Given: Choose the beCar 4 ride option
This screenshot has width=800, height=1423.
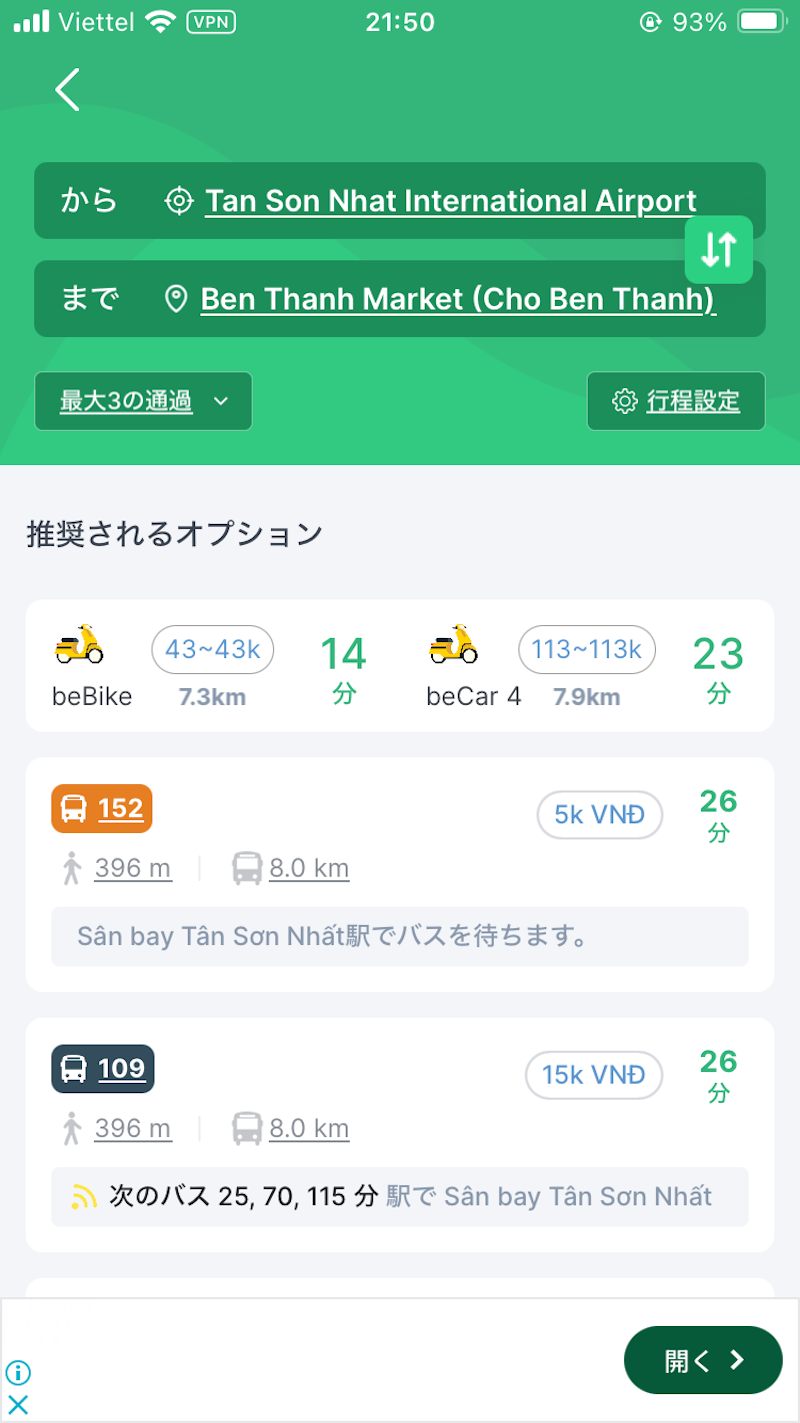Looking at the screenshot, I should click(587, 666).
